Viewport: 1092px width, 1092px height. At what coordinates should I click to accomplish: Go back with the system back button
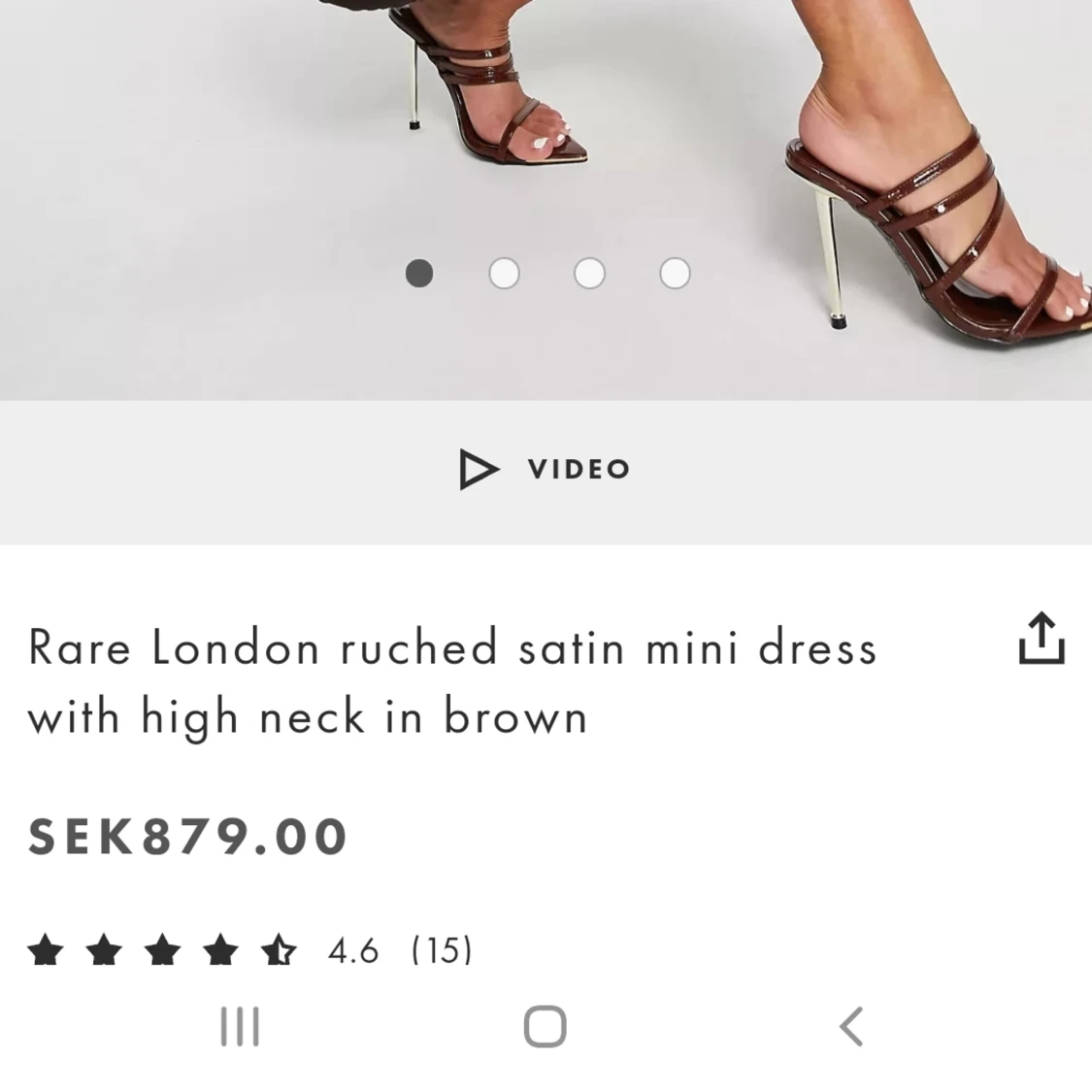coord(851,1026)
